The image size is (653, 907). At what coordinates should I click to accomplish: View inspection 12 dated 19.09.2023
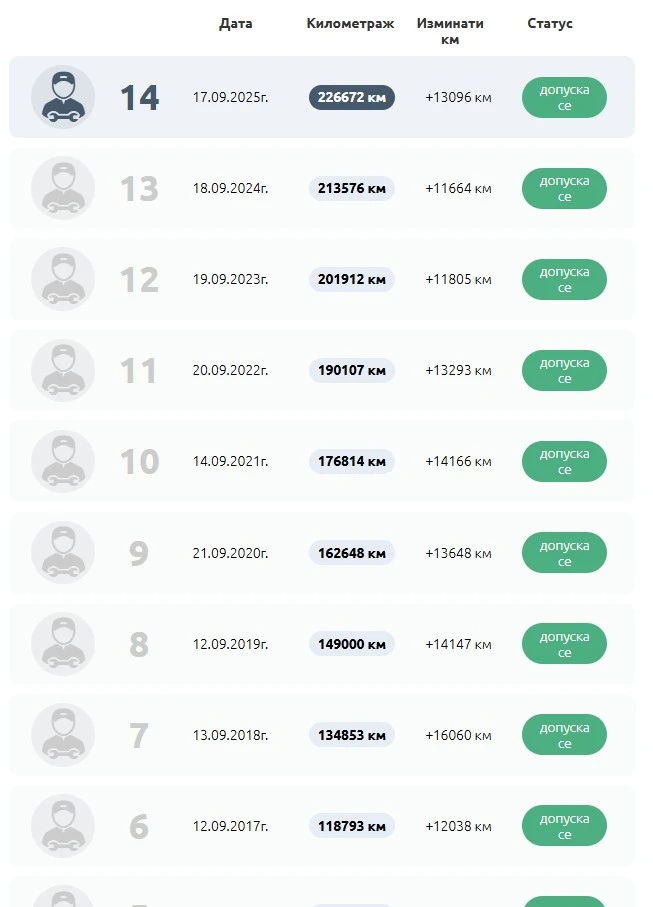coord(321,279)
